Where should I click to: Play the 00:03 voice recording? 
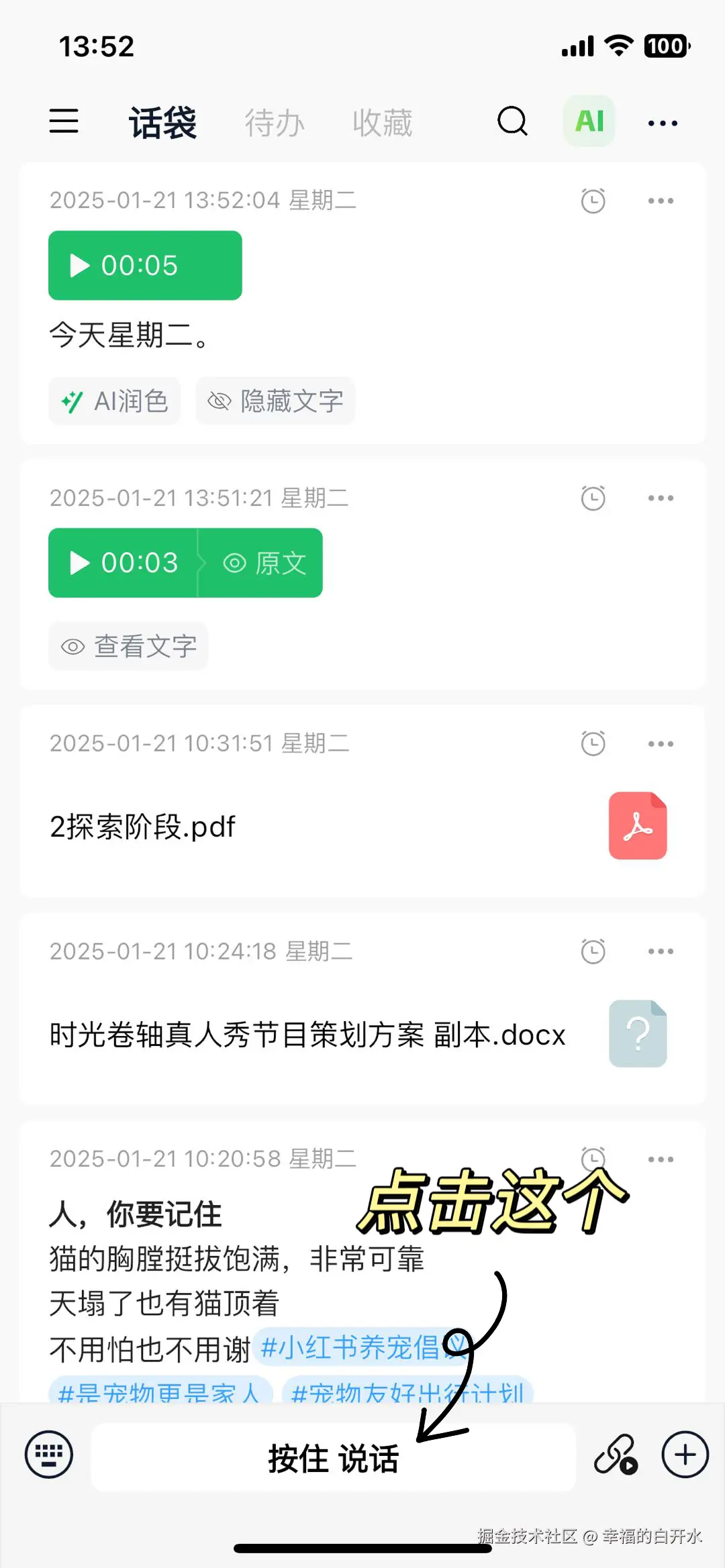click(x=124, y=563)
